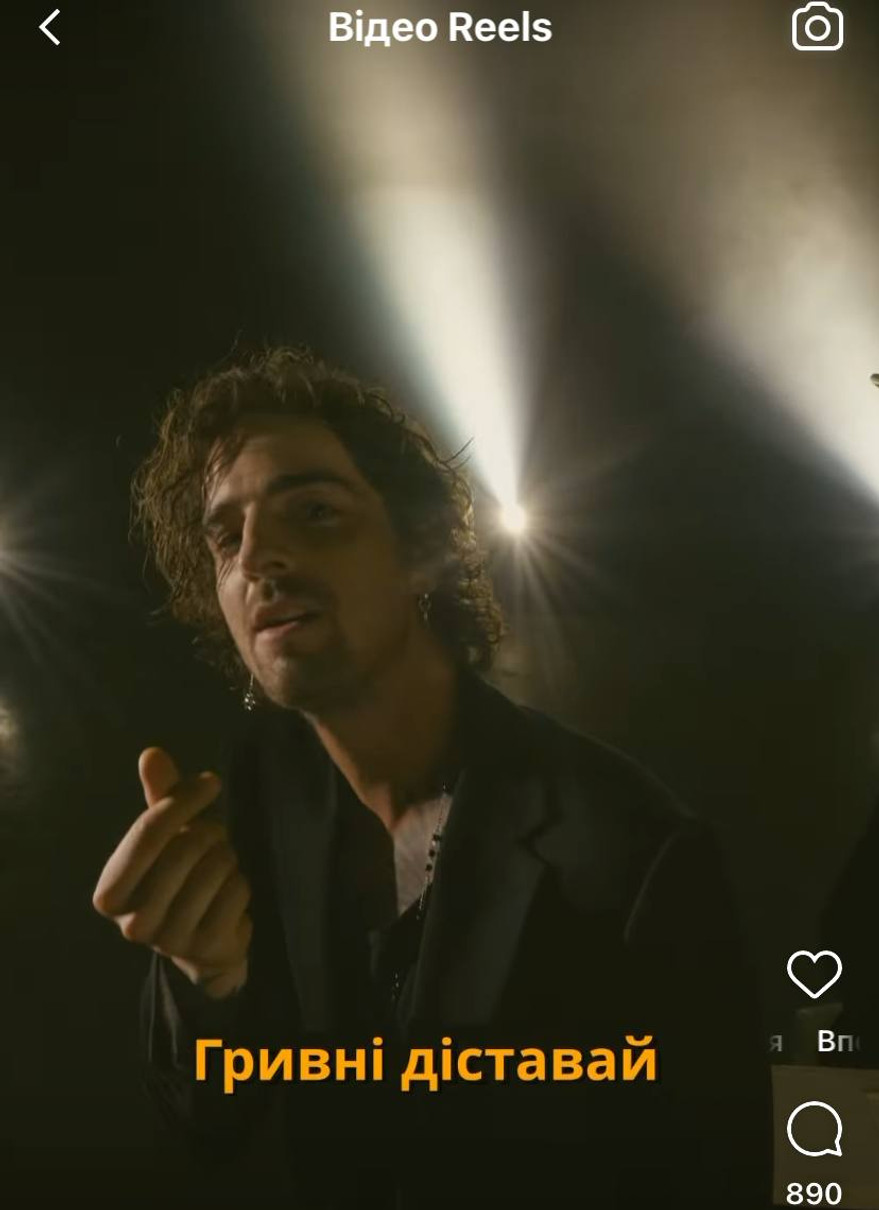Open the camera to create a Reel
The height and width of the screenshot is (1210, 879).
[817, 28]
